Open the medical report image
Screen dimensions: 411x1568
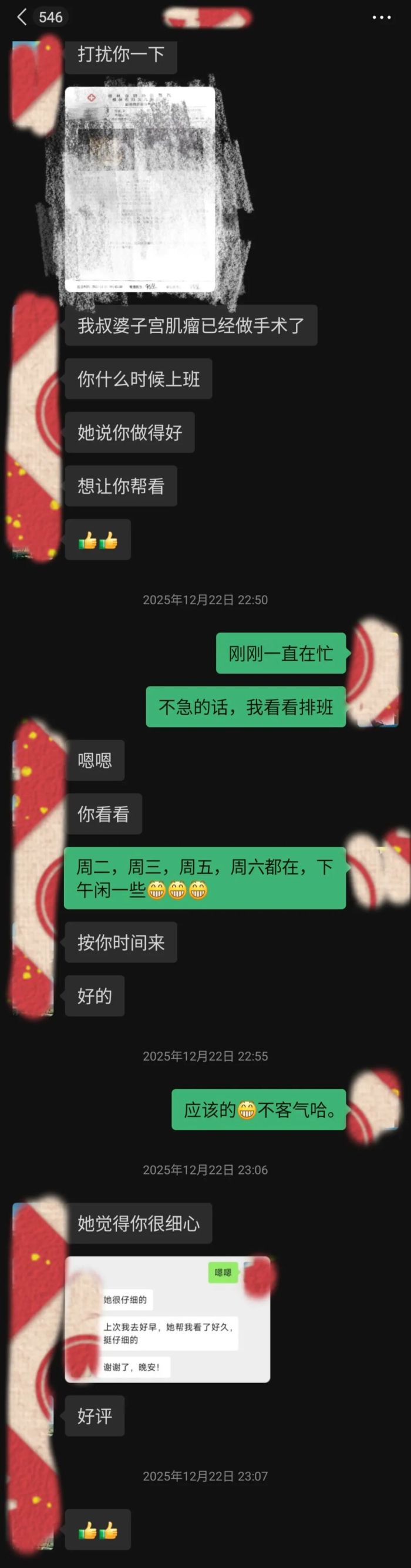(x=140, y=189)
